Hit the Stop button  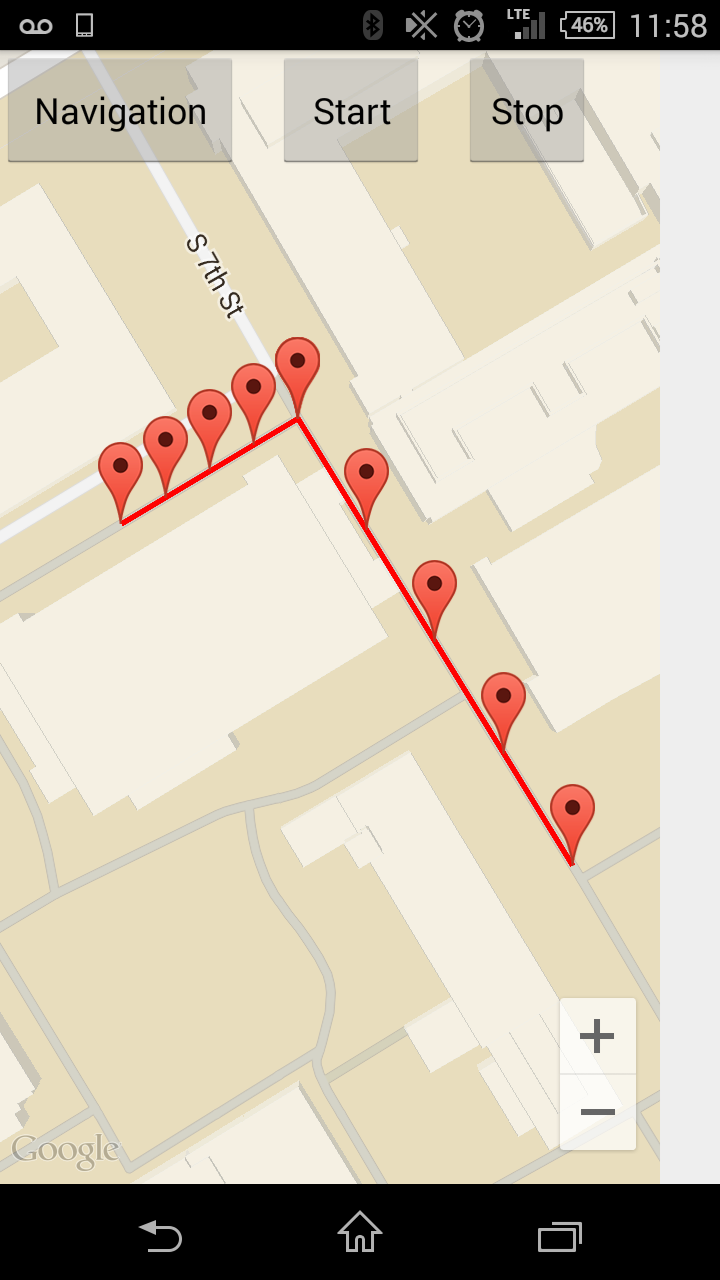(x=527, y=111)
